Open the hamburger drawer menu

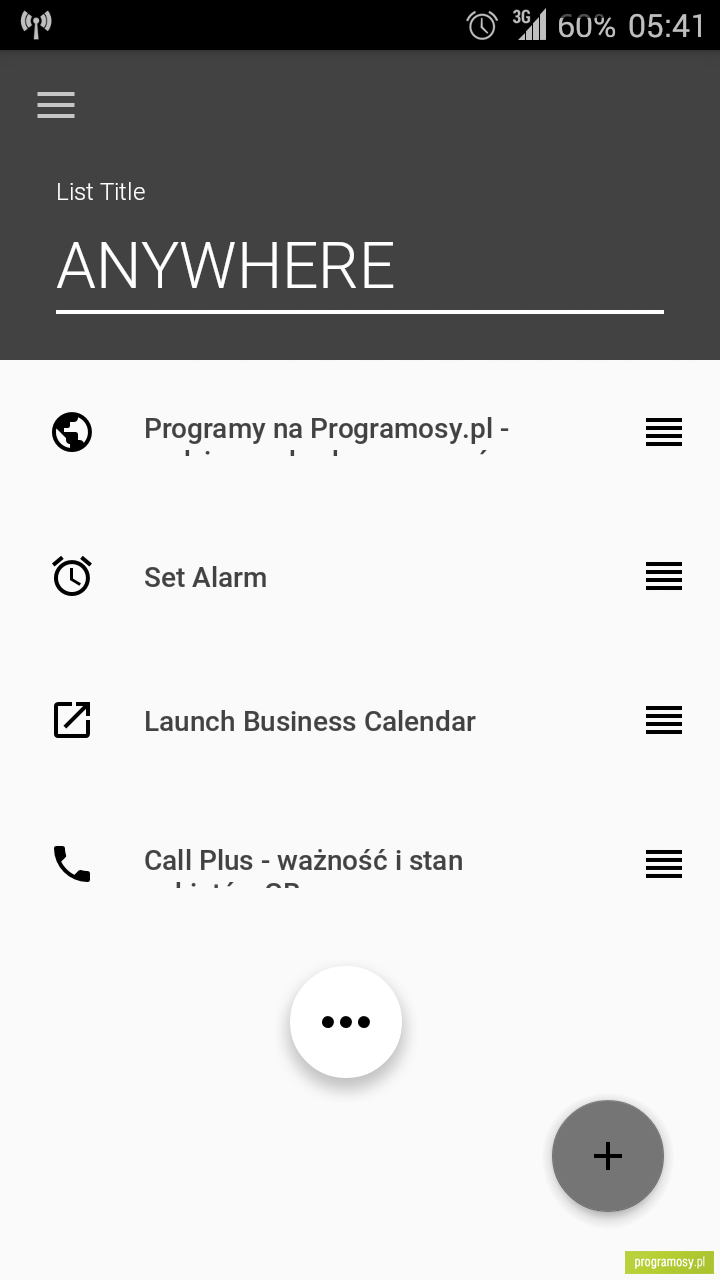click(x=56, y=105)
